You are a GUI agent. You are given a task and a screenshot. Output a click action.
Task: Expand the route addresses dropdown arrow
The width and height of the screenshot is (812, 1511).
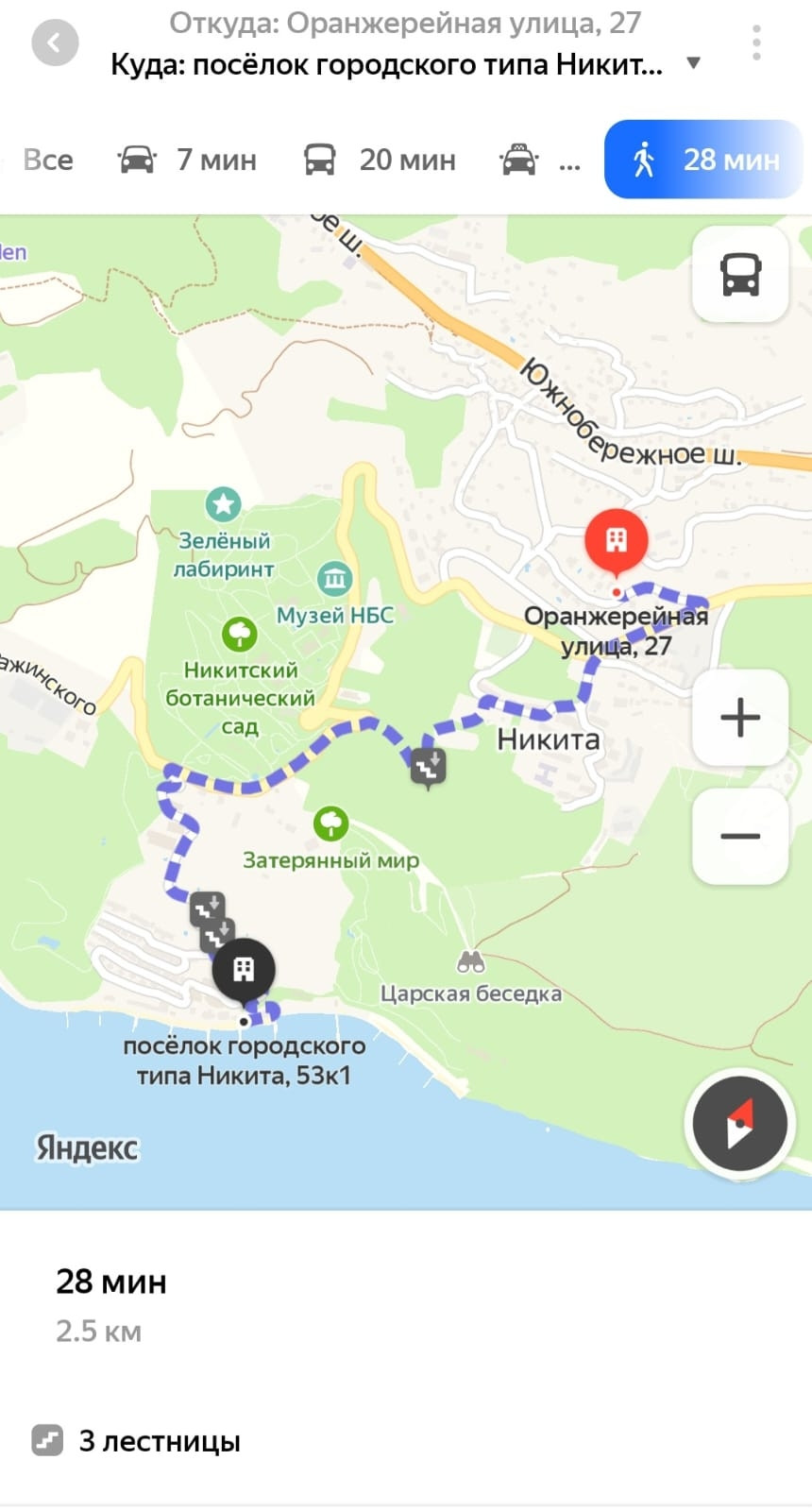pyautogui.click(x=693, y=64)
